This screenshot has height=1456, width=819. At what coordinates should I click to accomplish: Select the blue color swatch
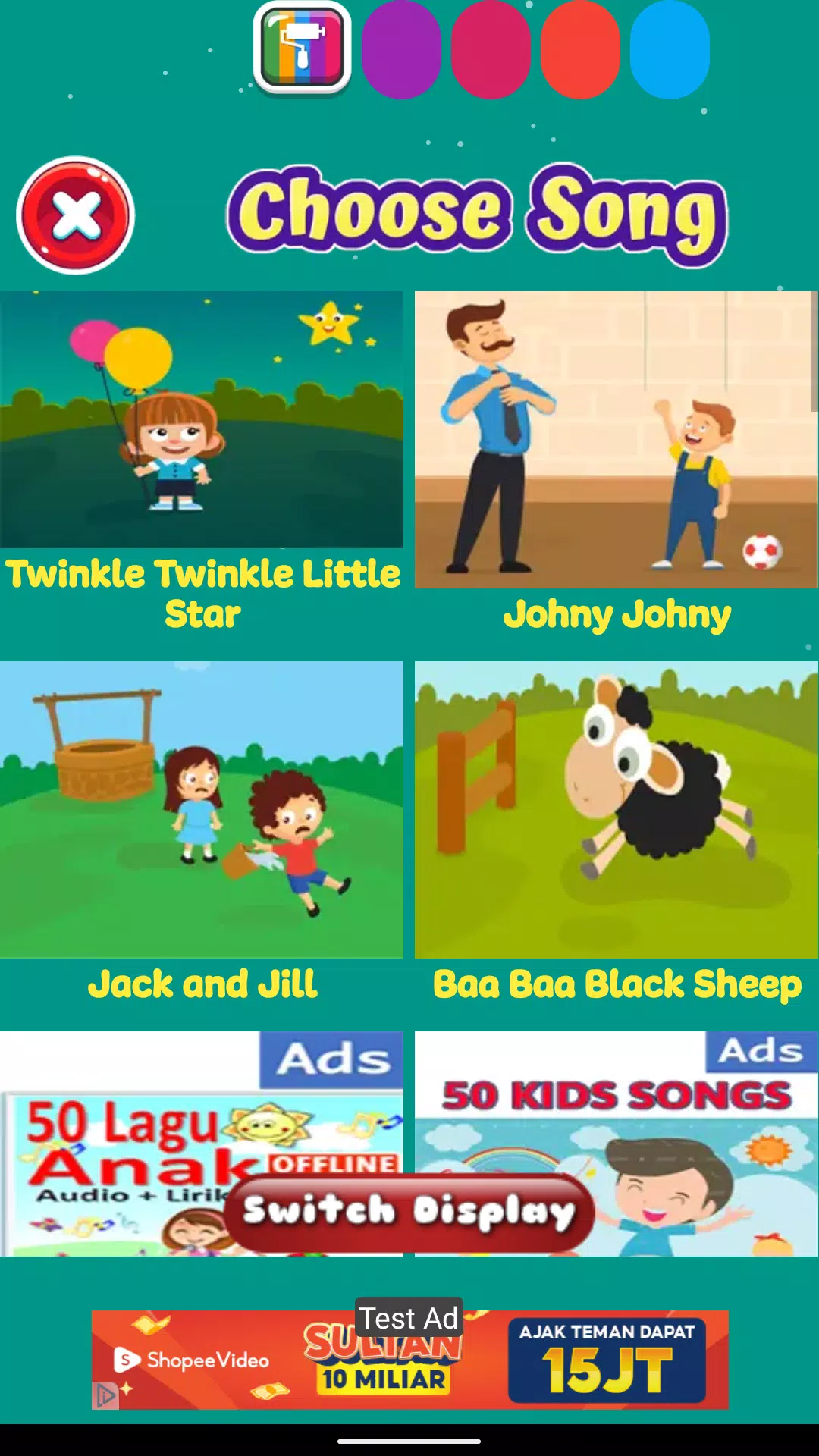pyautogui.click(x=670, y=50)
